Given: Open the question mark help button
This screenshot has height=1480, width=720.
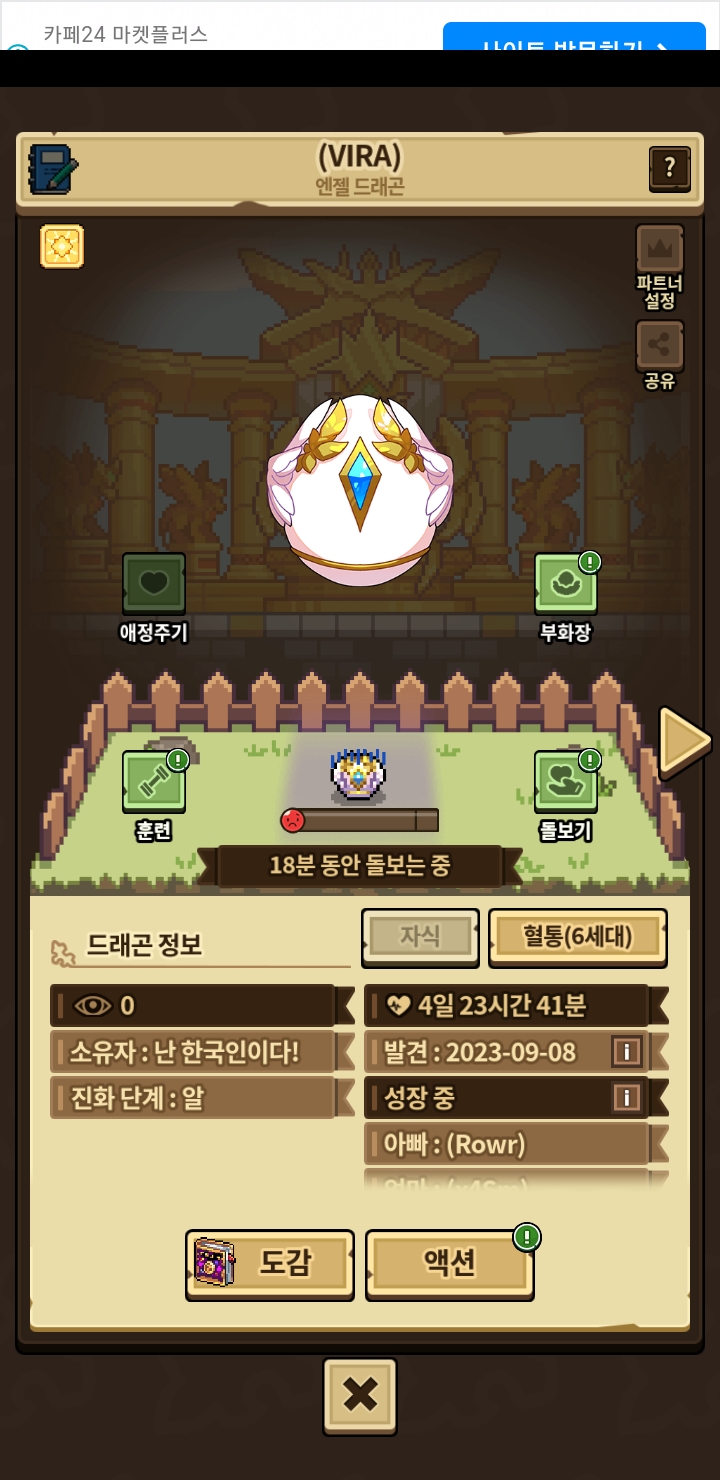Looking at the screenshot, I should 669,168.
